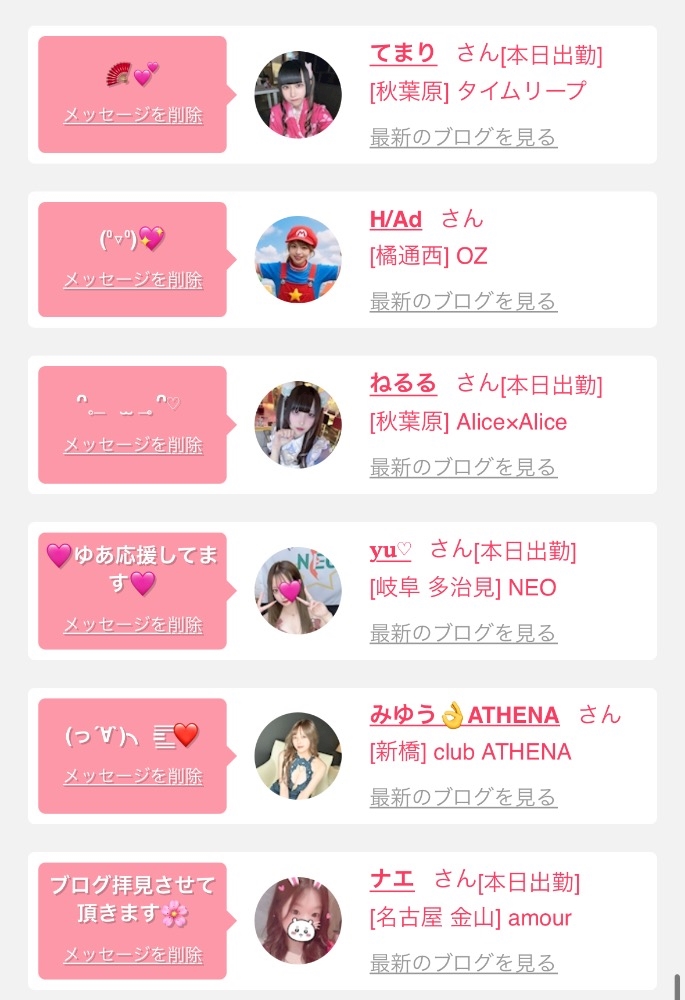Delete the message sent to みゆう ATHENA
This screenshot has height=1000, width=685.
coord(133,776)
